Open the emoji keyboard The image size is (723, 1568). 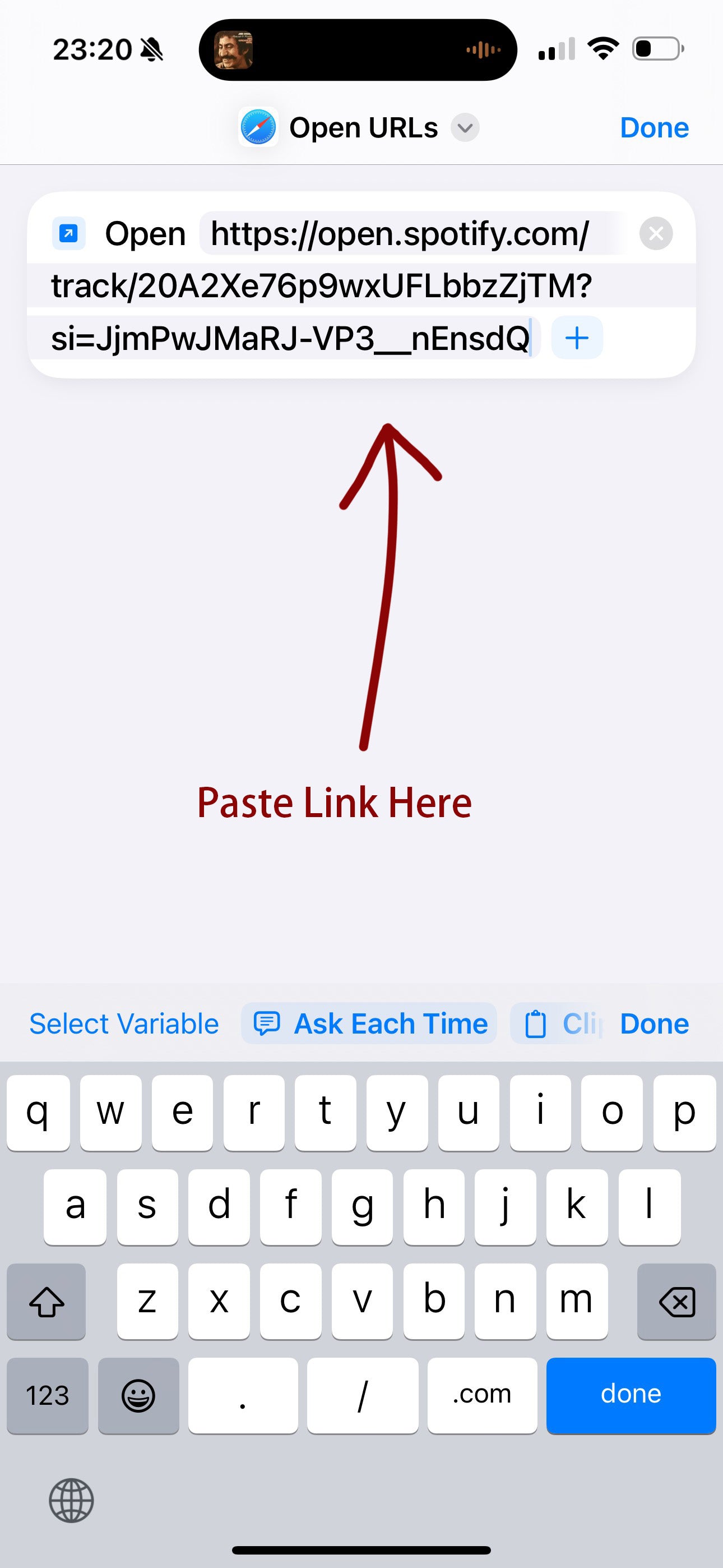pos(139,1395)
